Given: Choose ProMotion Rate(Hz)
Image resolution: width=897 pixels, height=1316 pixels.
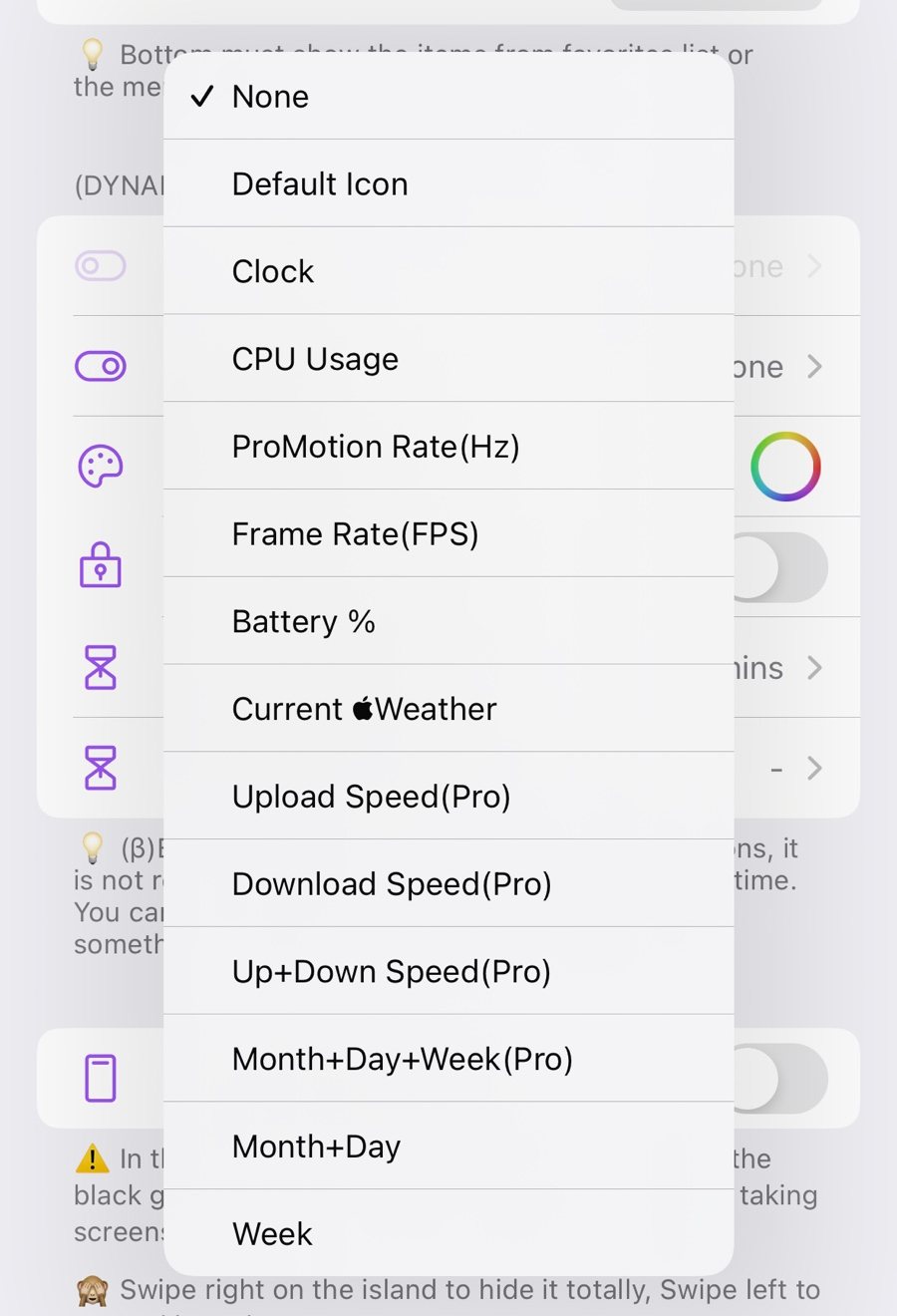Looking at the screenshot, I should [x=448, y=447].
